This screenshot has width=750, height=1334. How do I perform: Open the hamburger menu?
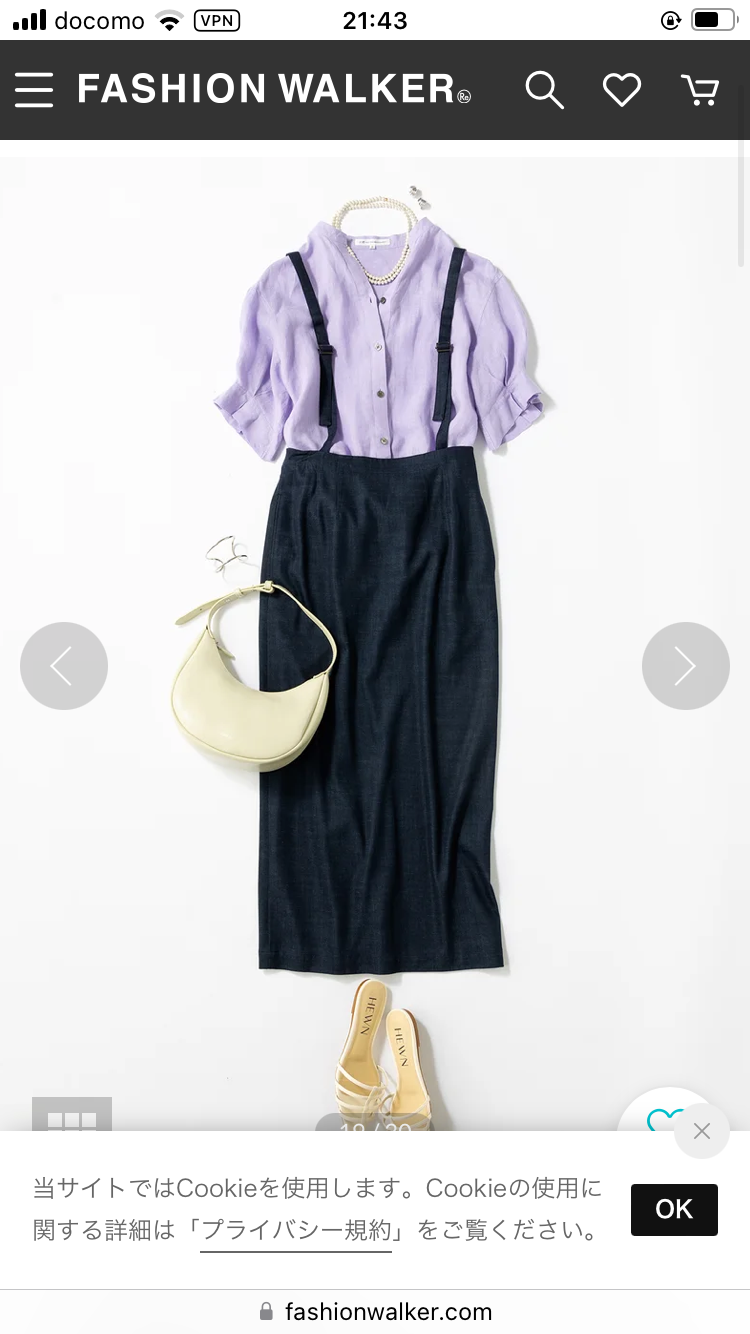(x=34, y=90)
